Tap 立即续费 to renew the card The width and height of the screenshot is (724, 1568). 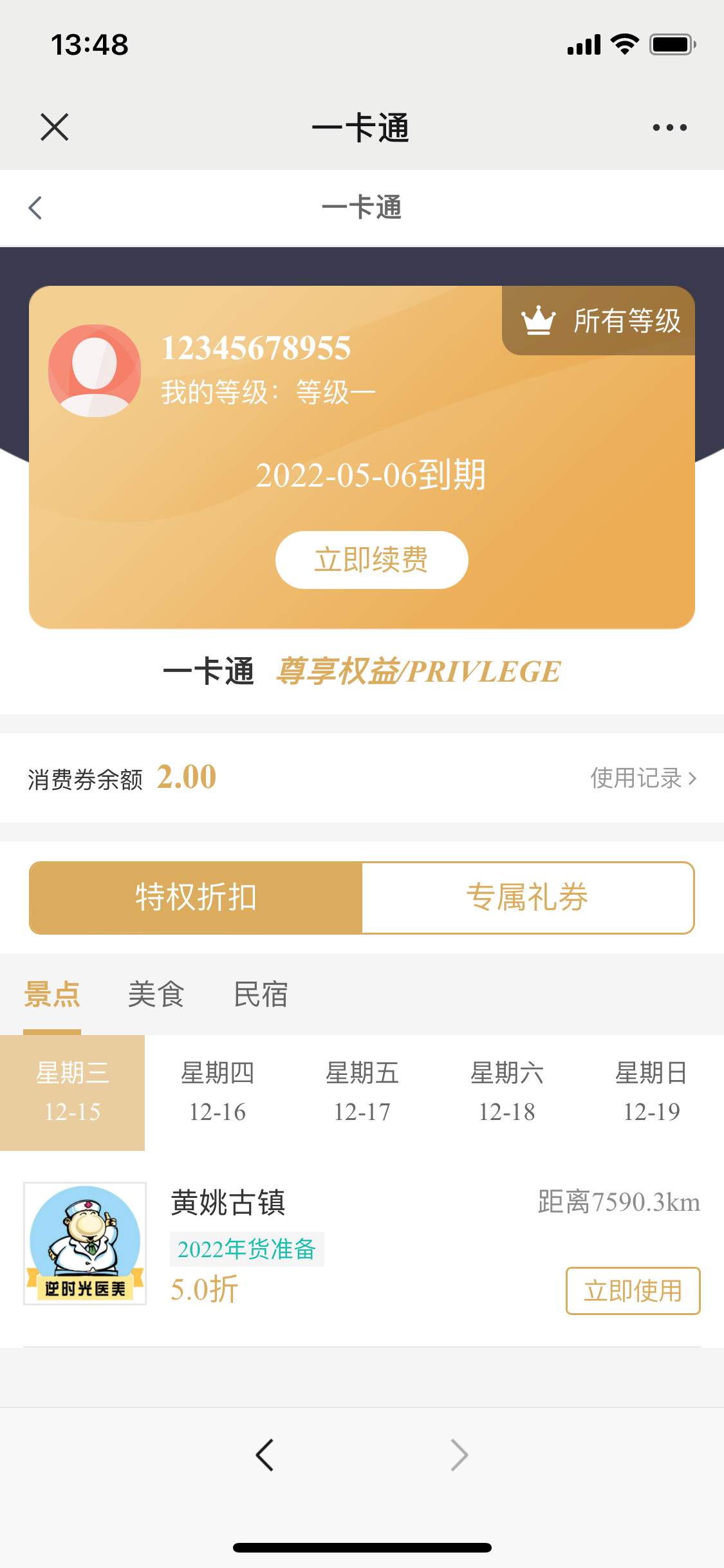(371, 559)
